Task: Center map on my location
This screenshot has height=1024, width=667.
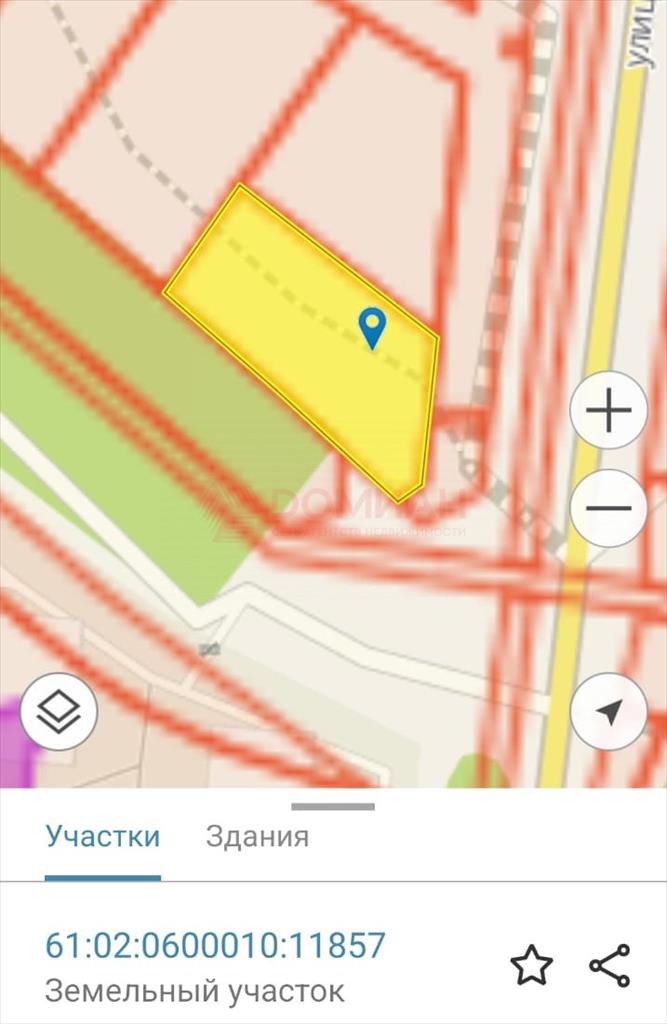Action: pyautogui.click(x=608, y=712)
